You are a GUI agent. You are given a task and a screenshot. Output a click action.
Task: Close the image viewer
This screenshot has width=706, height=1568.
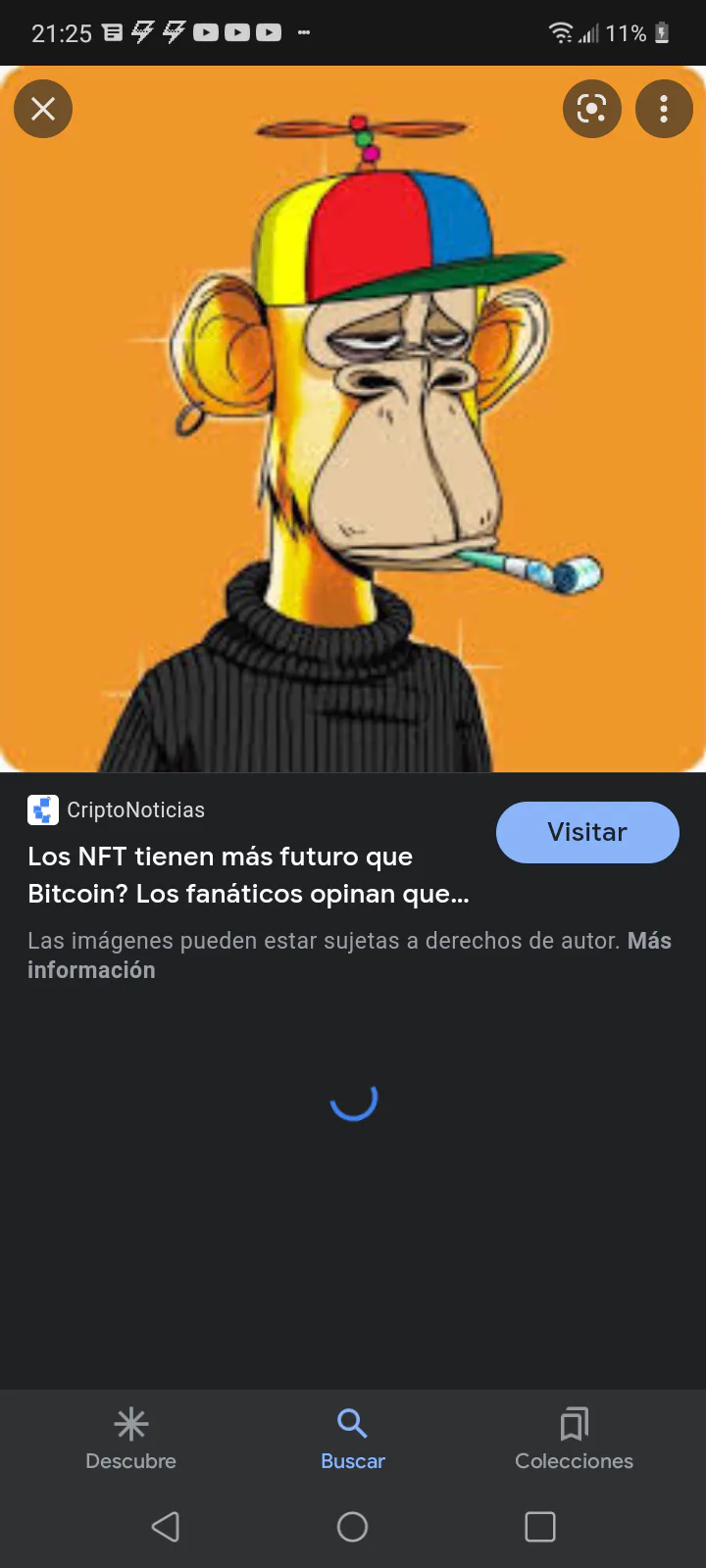[43, 109]
